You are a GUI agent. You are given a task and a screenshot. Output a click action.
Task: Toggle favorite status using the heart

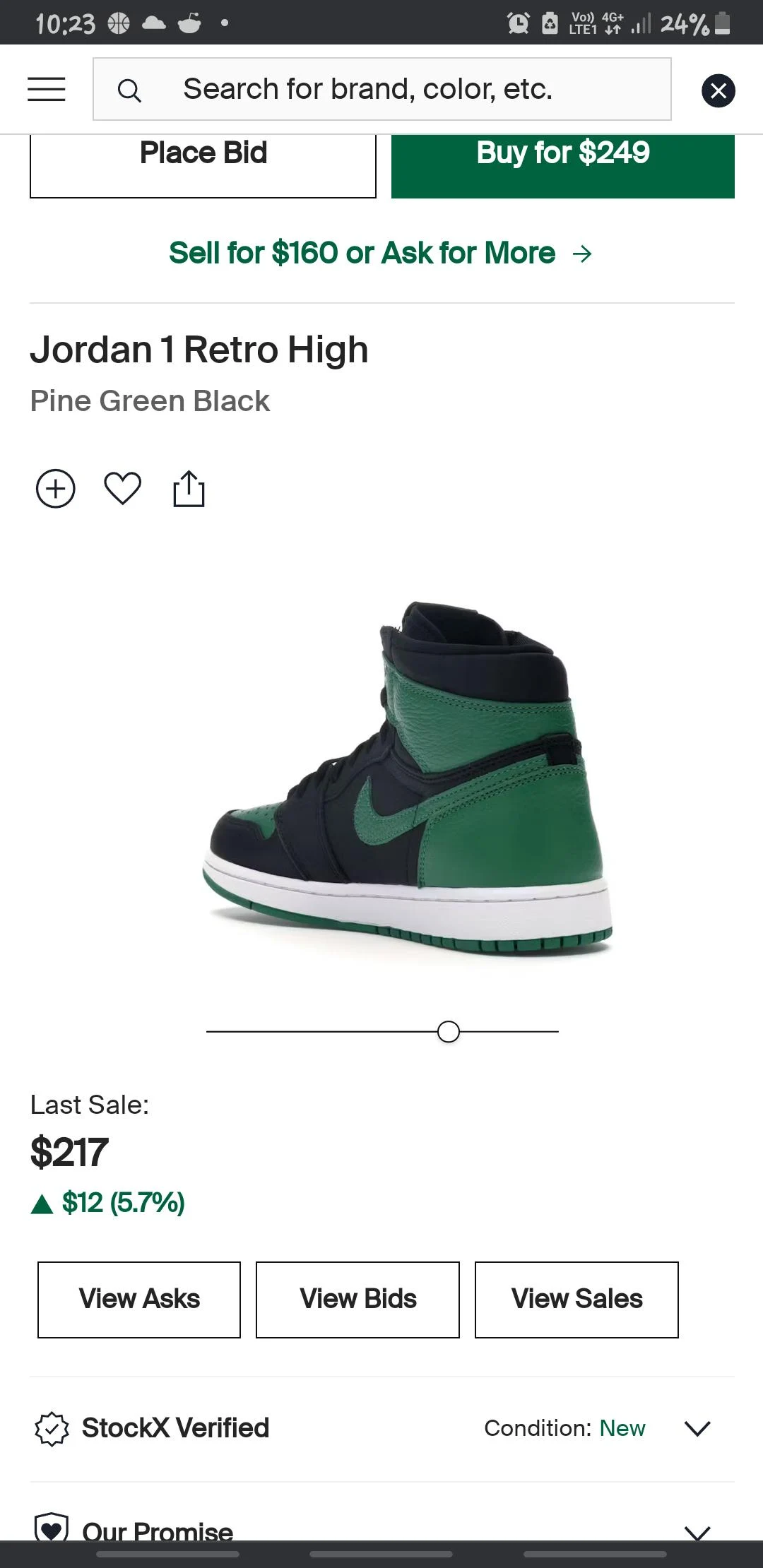pos(122,487)
